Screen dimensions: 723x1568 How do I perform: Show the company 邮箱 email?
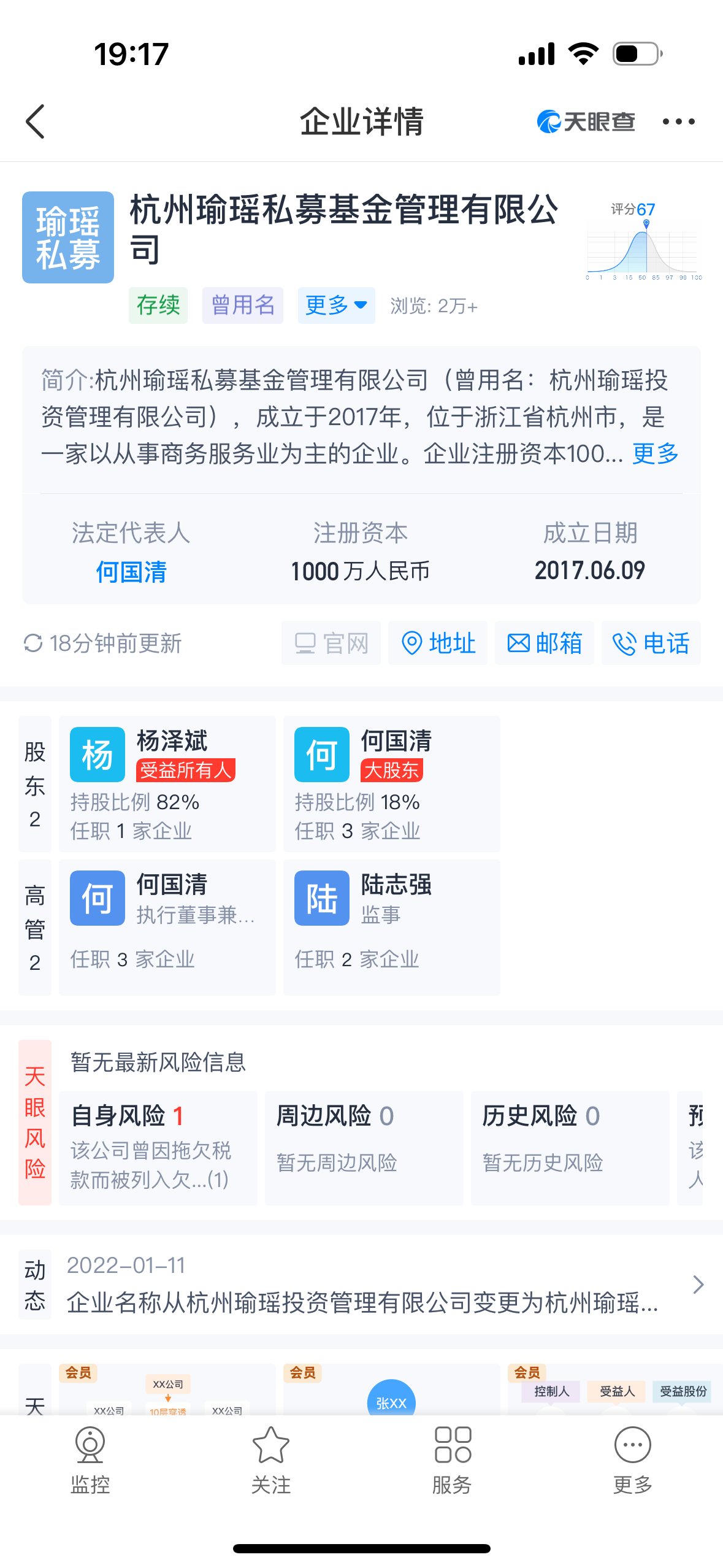(544, 643)
